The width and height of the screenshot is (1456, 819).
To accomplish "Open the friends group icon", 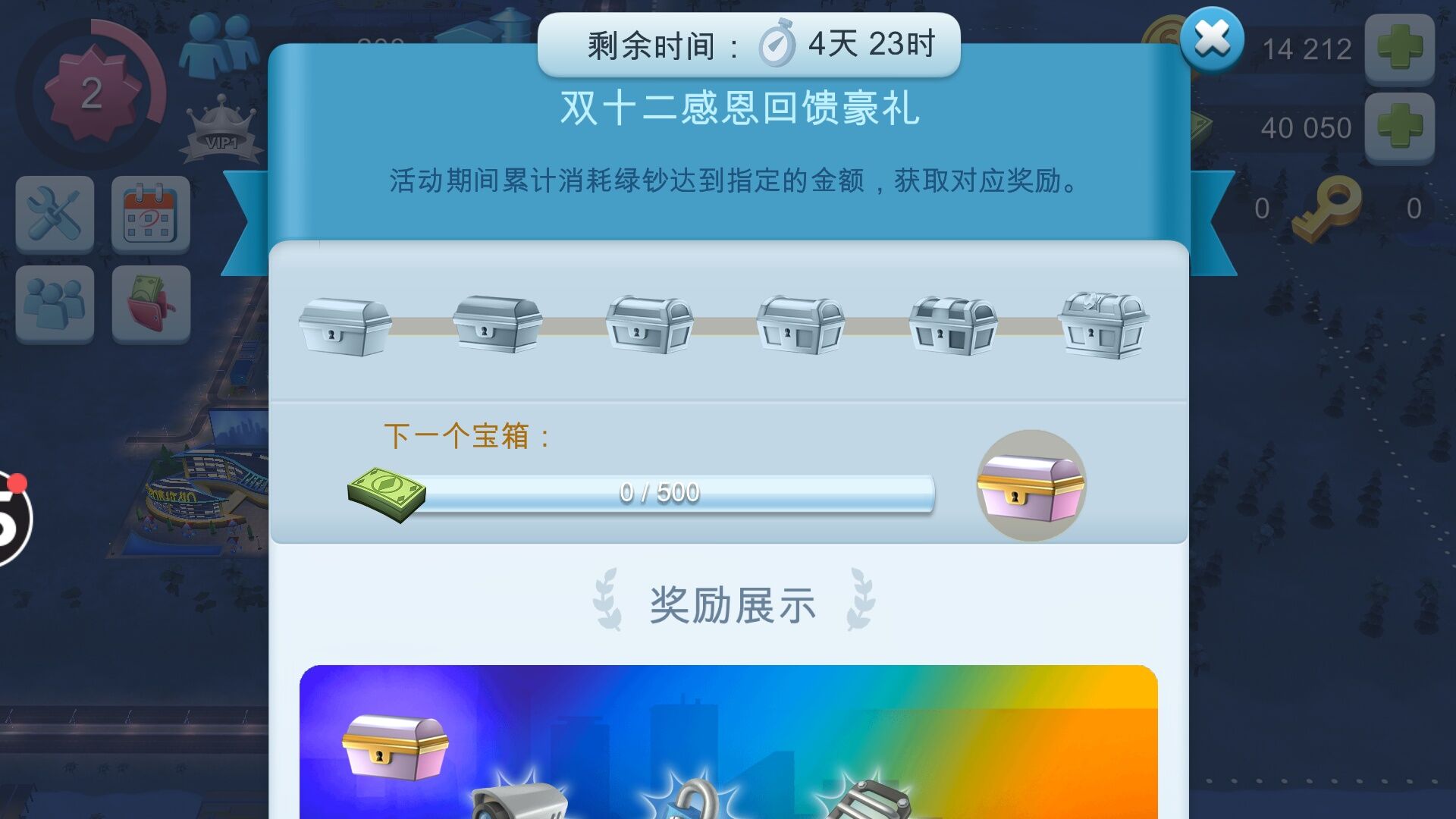I will [55, 303].
